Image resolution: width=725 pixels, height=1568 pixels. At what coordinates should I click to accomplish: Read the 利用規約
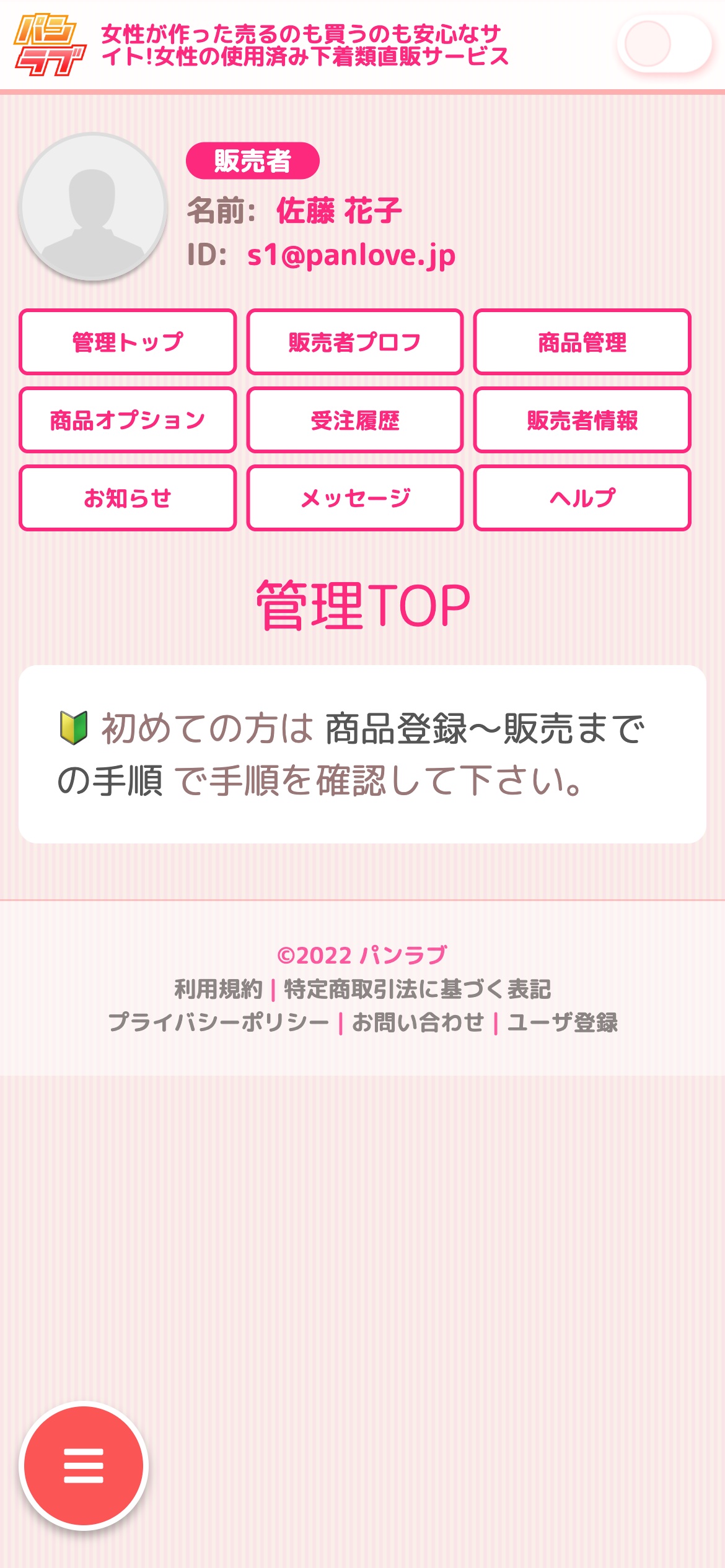pos(218,989)
